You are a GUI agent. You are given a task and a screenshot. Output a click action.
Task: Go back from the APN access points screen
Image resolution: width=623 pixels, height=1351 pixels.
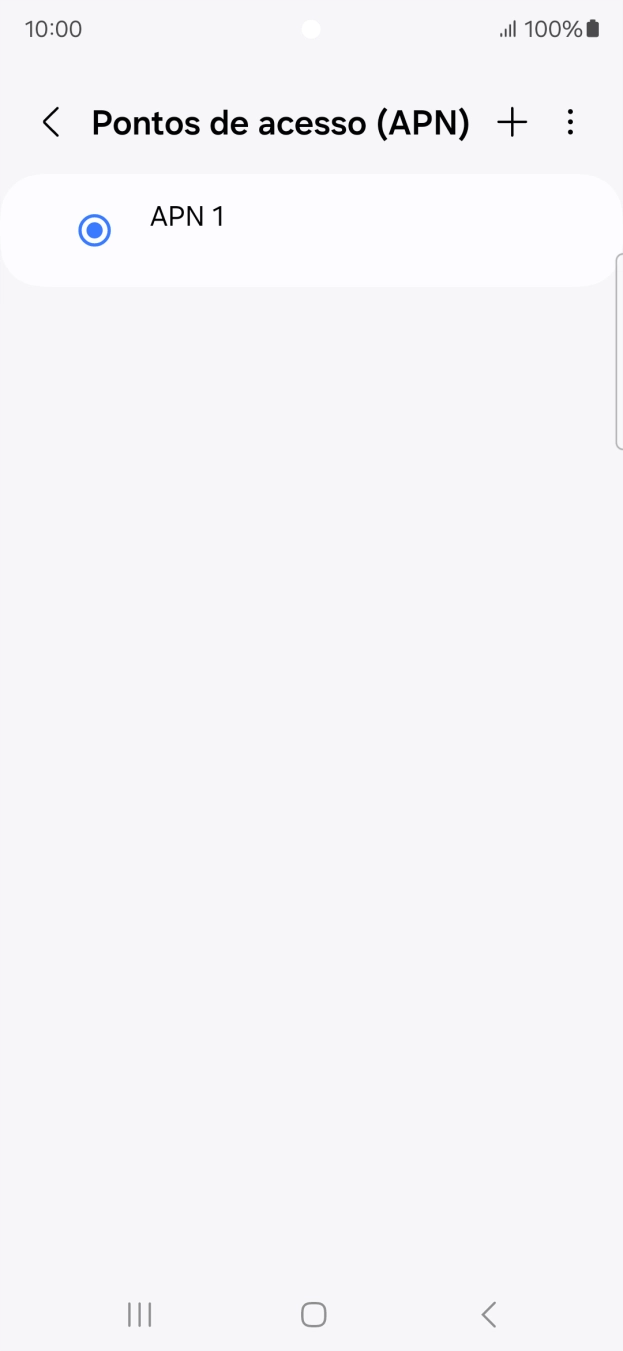tap(51, 123)
